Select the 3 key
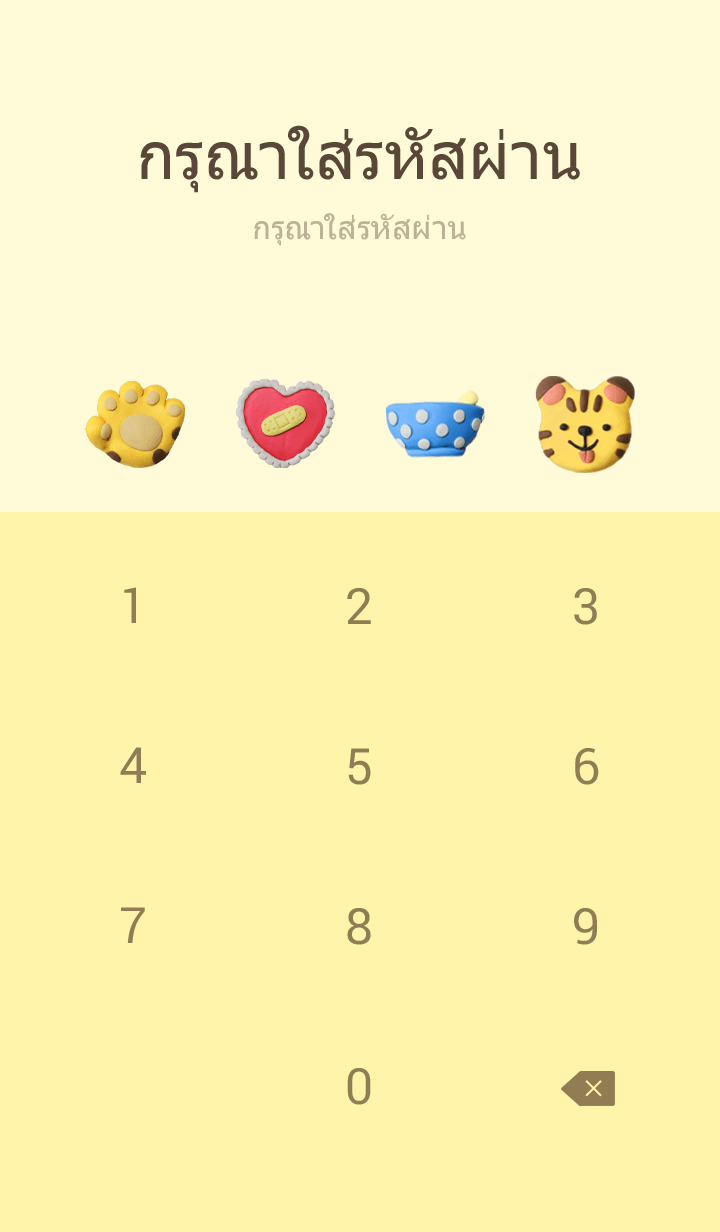This screenshot has height=1232, width=720. (586, 607)
